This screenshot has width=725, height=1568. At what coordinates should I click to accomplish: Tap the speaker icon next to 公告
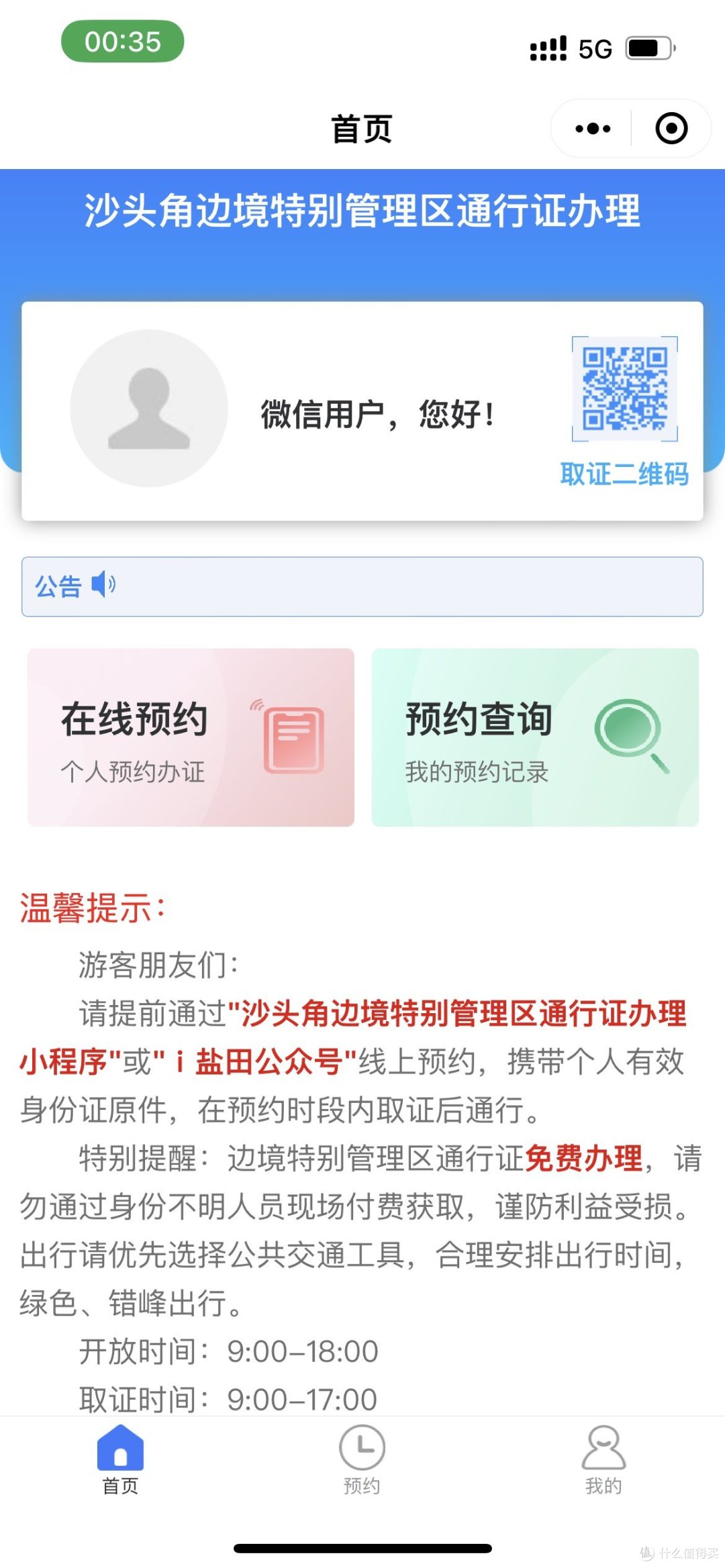(x=104, y=586)
